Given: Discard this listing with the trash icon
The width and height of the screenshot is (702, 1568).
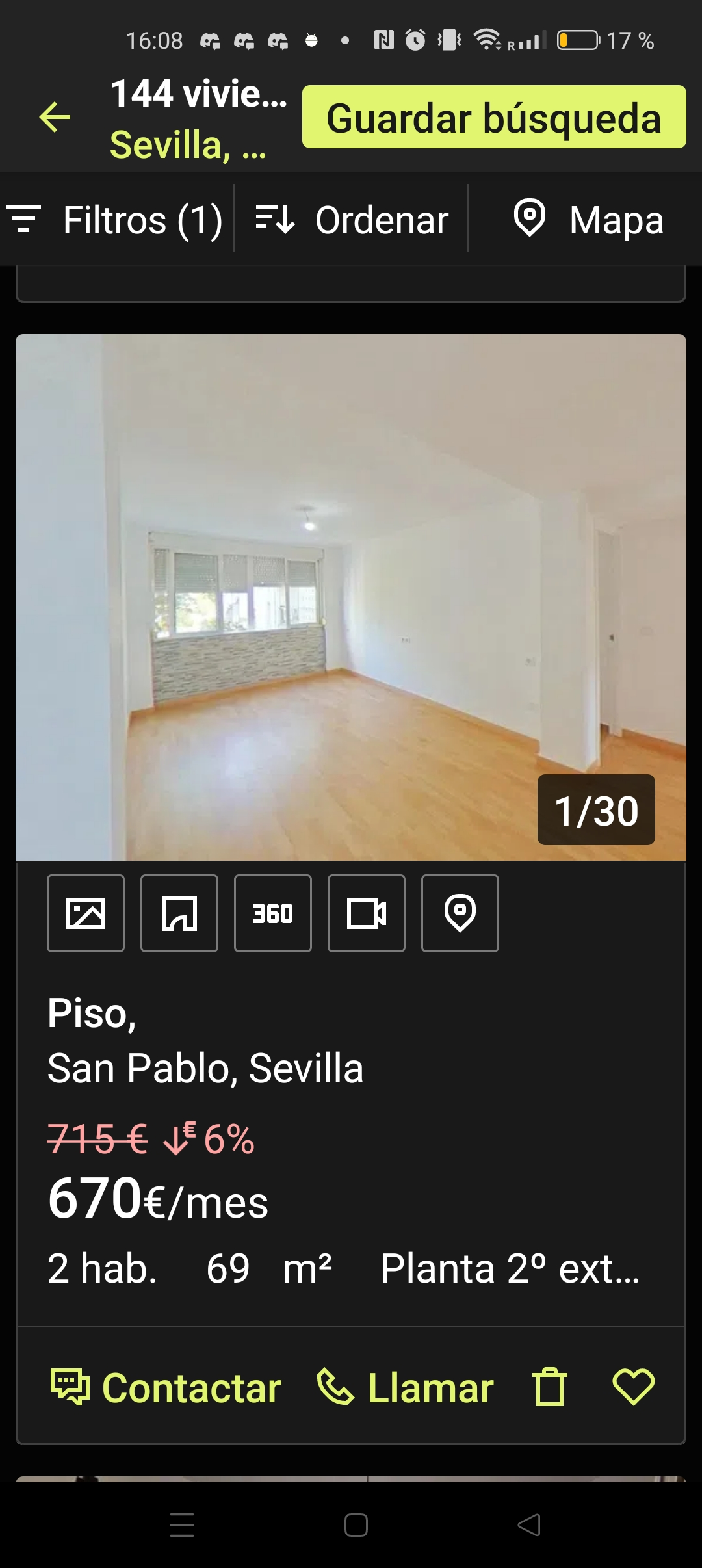Looking at the screenshot, I should pyautogui.click(x=549, y=1387).
